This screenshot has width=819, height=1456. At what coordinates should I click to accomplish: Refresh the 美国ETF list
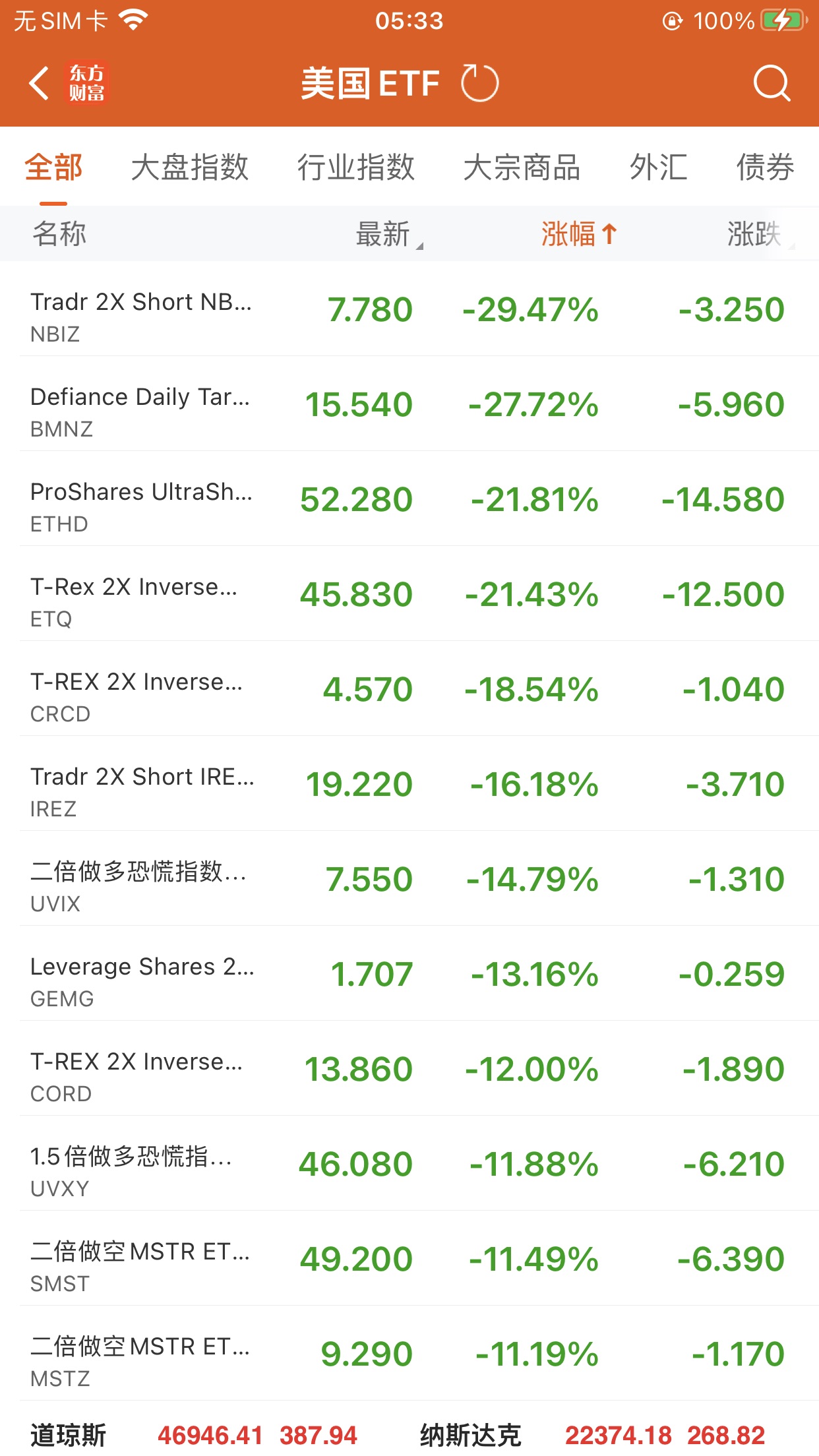tap(479, 84)
